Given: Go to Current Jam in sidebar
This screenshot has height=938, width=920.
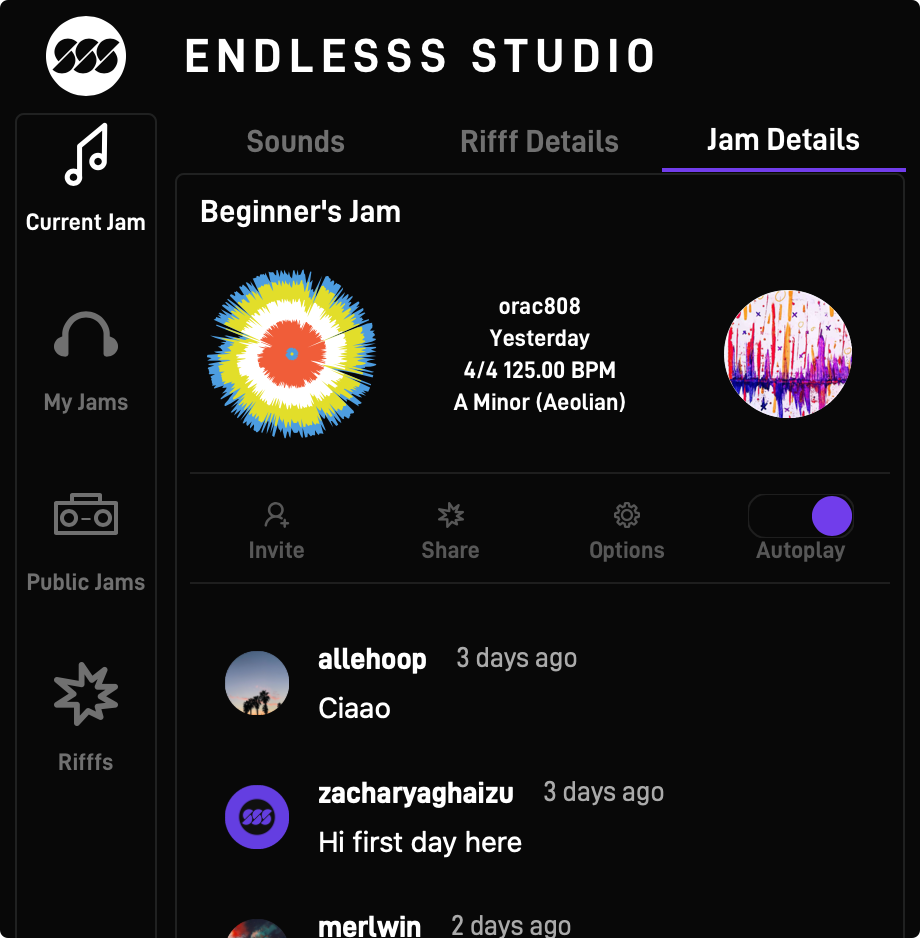Looking at the screenshot, I should click(x=86, y=178).
